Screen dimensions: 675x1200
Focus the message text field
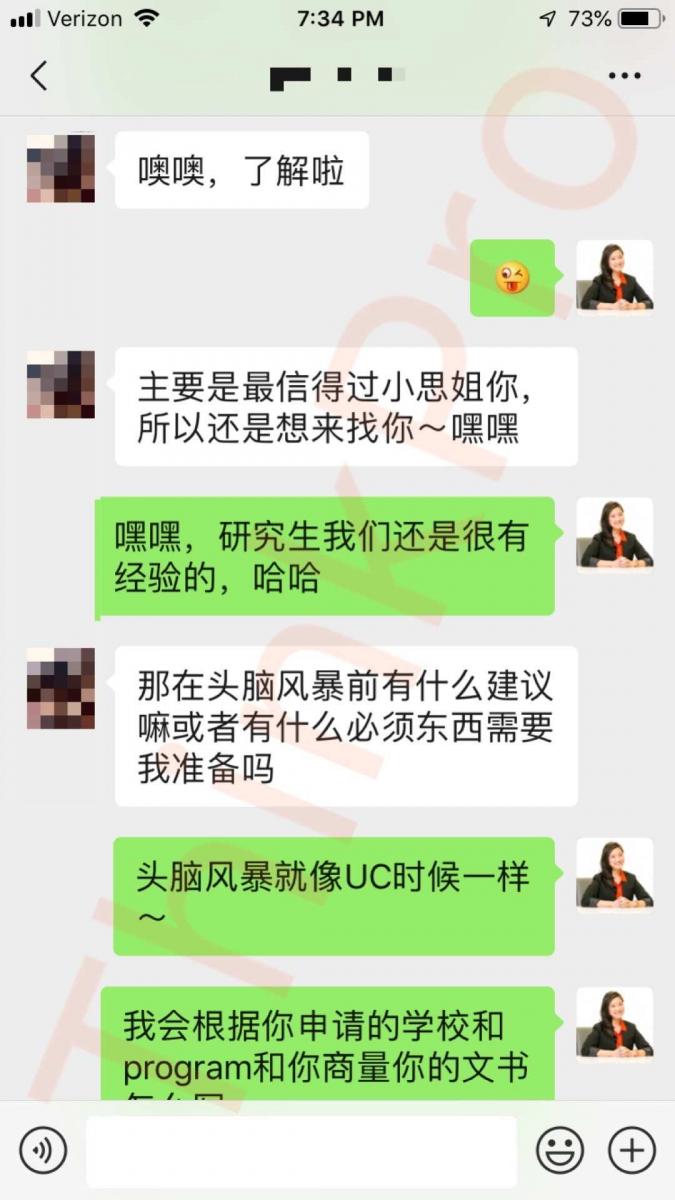tap(301, 1151)
